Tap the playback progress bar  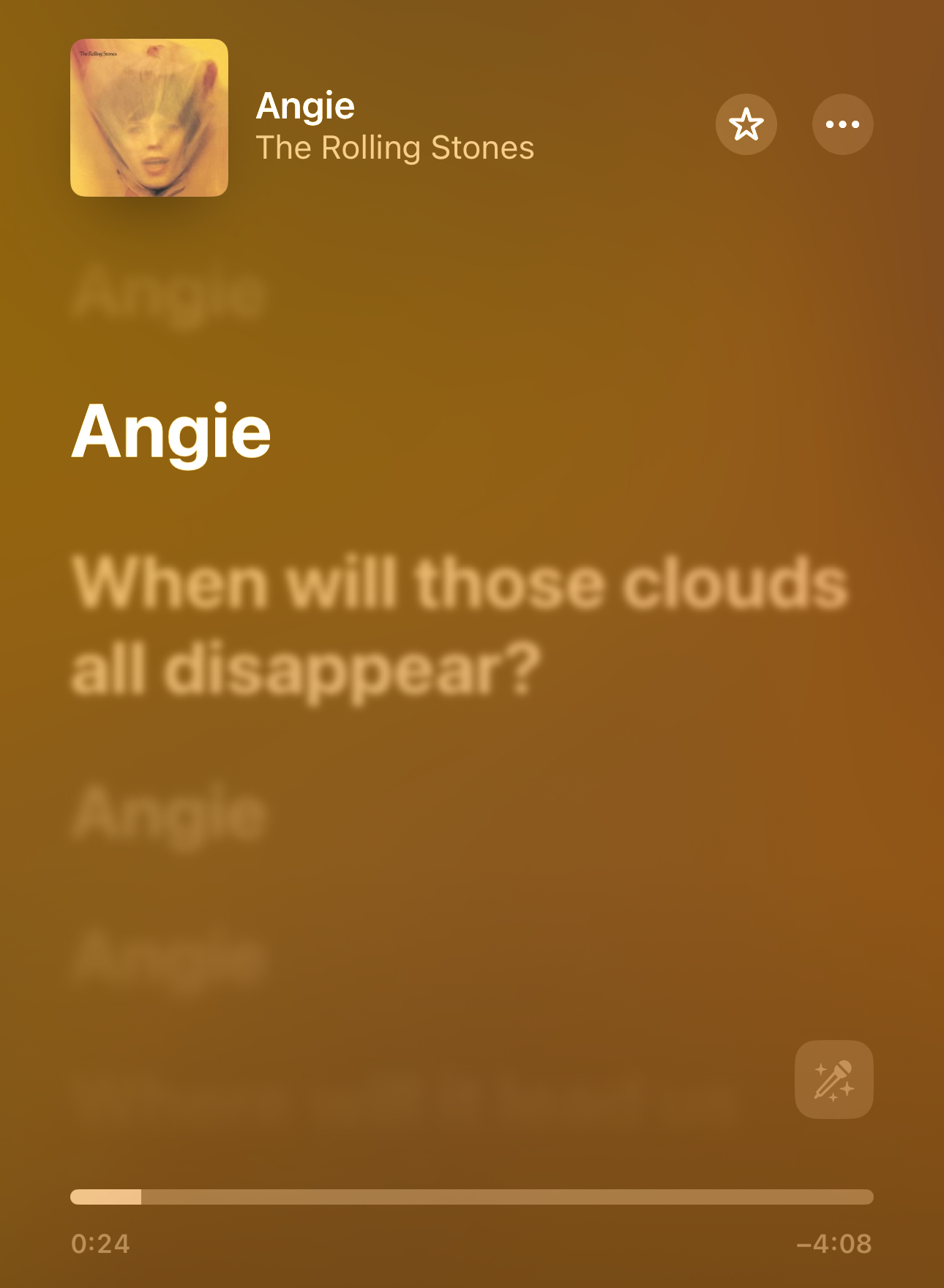coord(471,1197)
